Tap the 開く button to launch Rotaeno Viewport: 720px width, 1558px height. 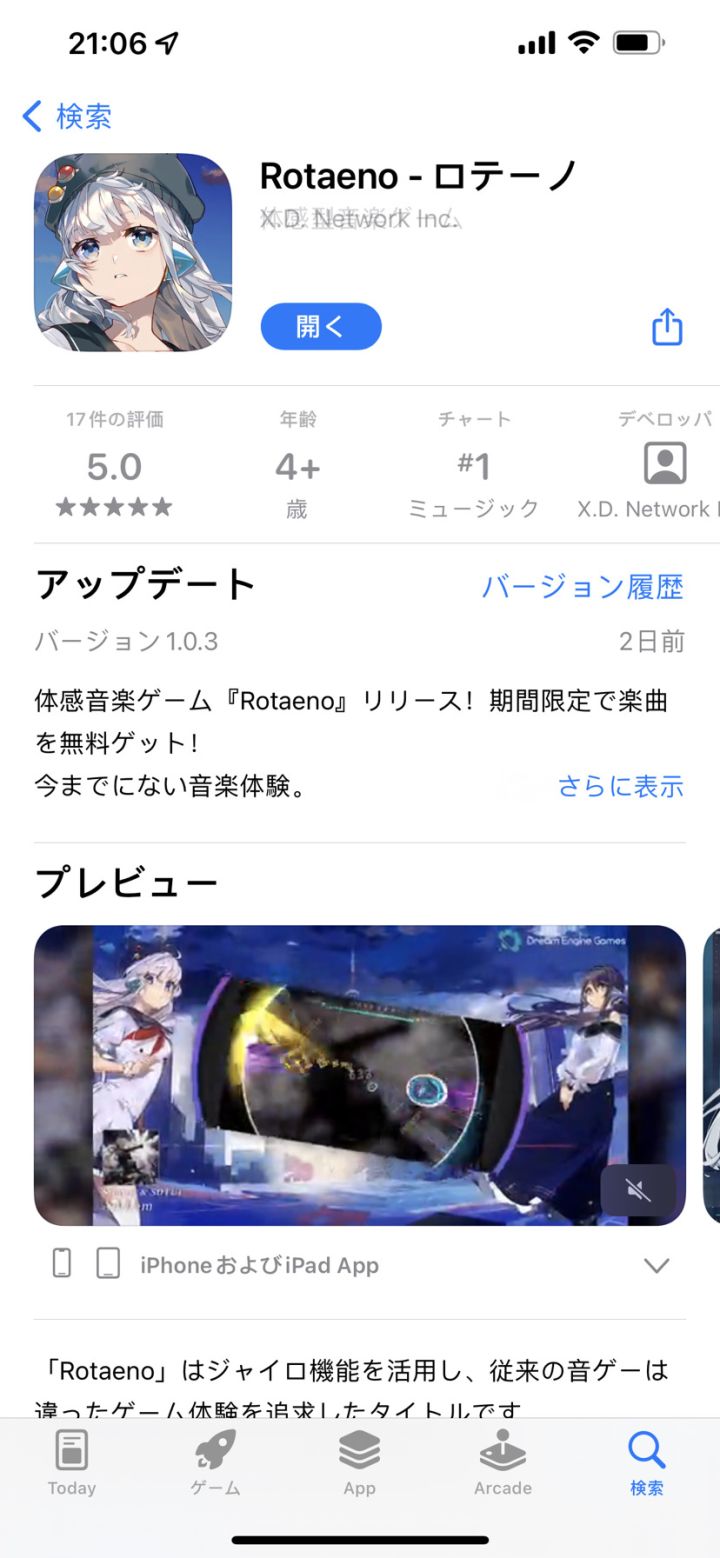tap(320, 326)
